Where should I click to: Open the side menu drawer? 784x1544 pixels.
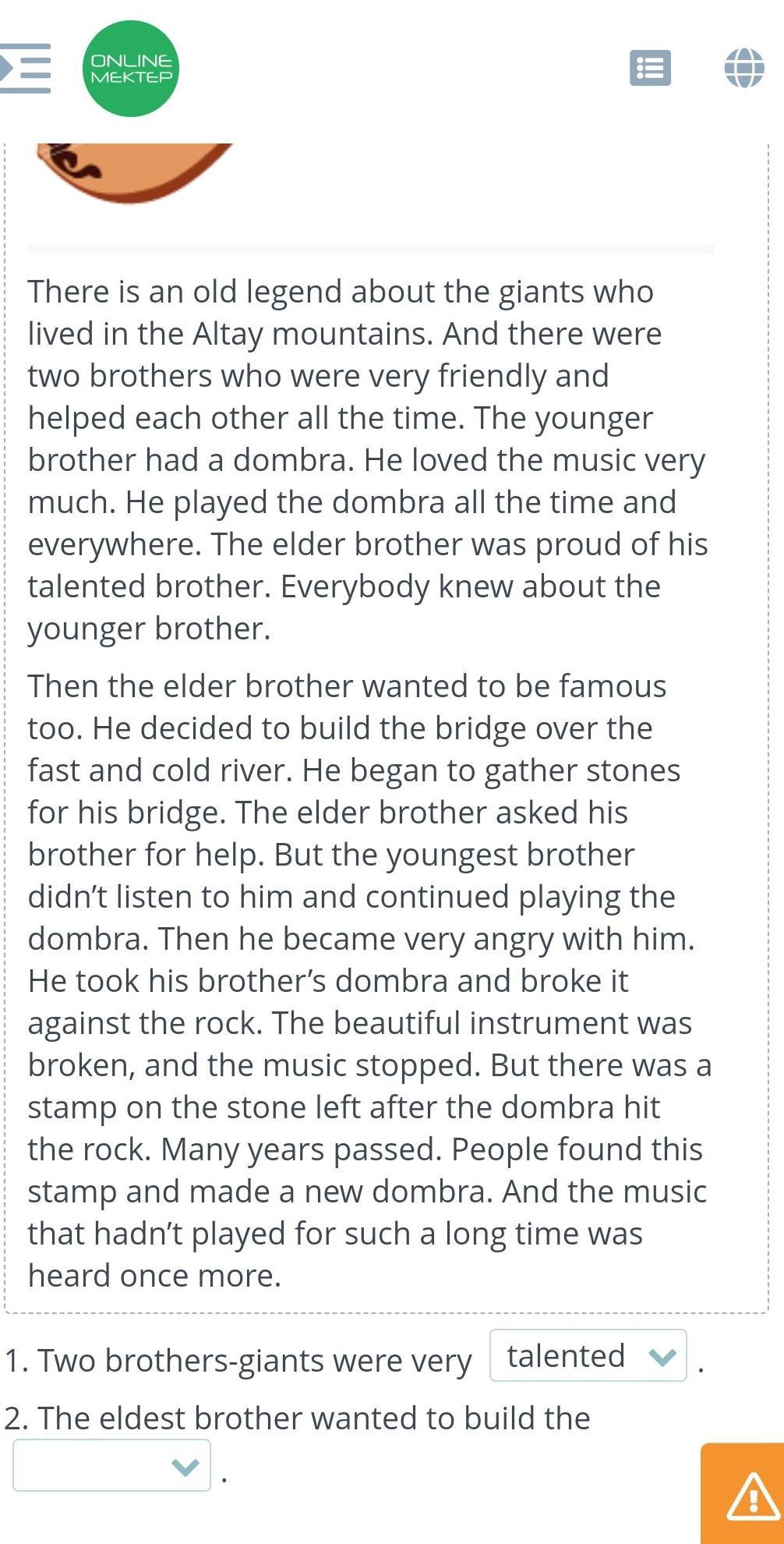coord(26,69)
